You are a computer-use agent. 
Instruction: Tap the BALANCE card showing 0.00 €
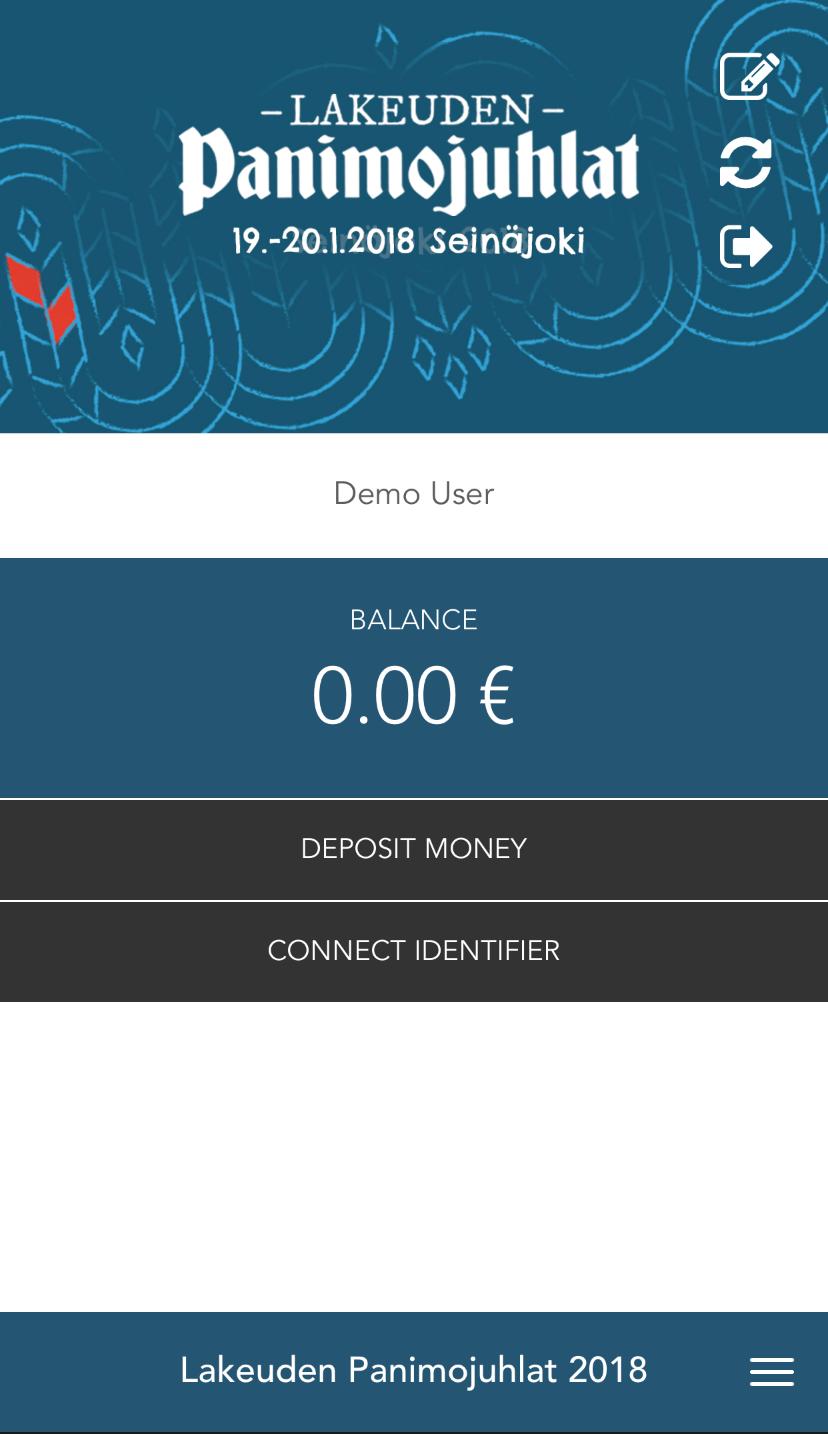[x=413, y=677]
